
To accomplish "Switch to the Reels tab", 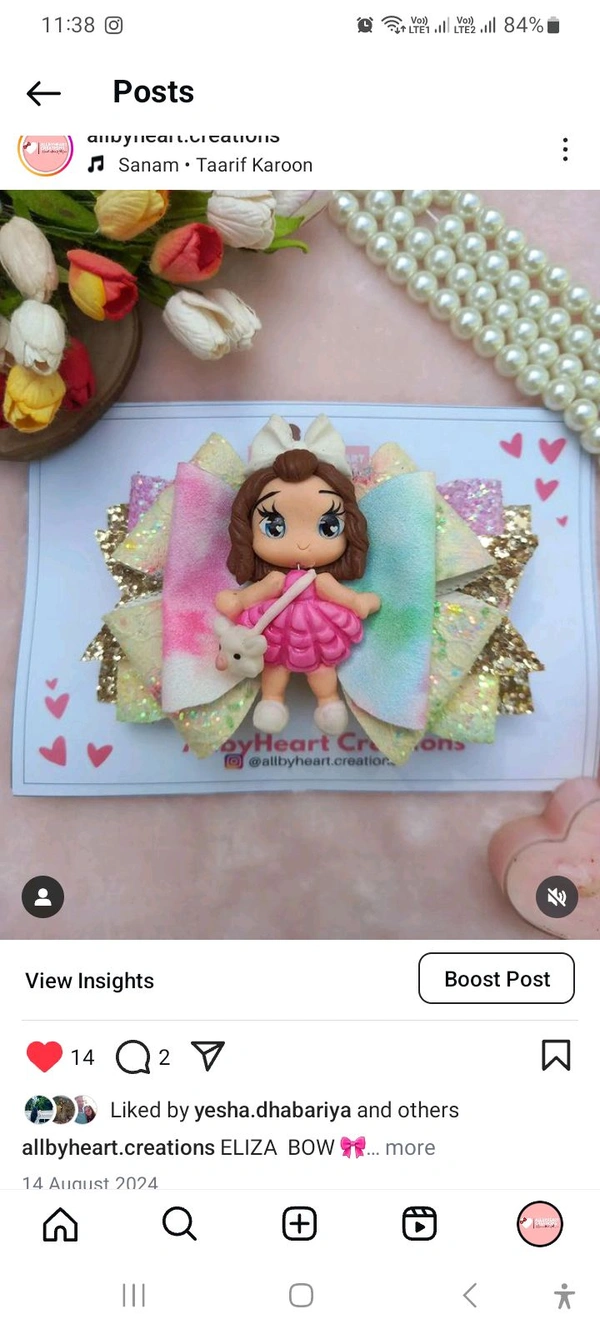I will pos(419,1223).
